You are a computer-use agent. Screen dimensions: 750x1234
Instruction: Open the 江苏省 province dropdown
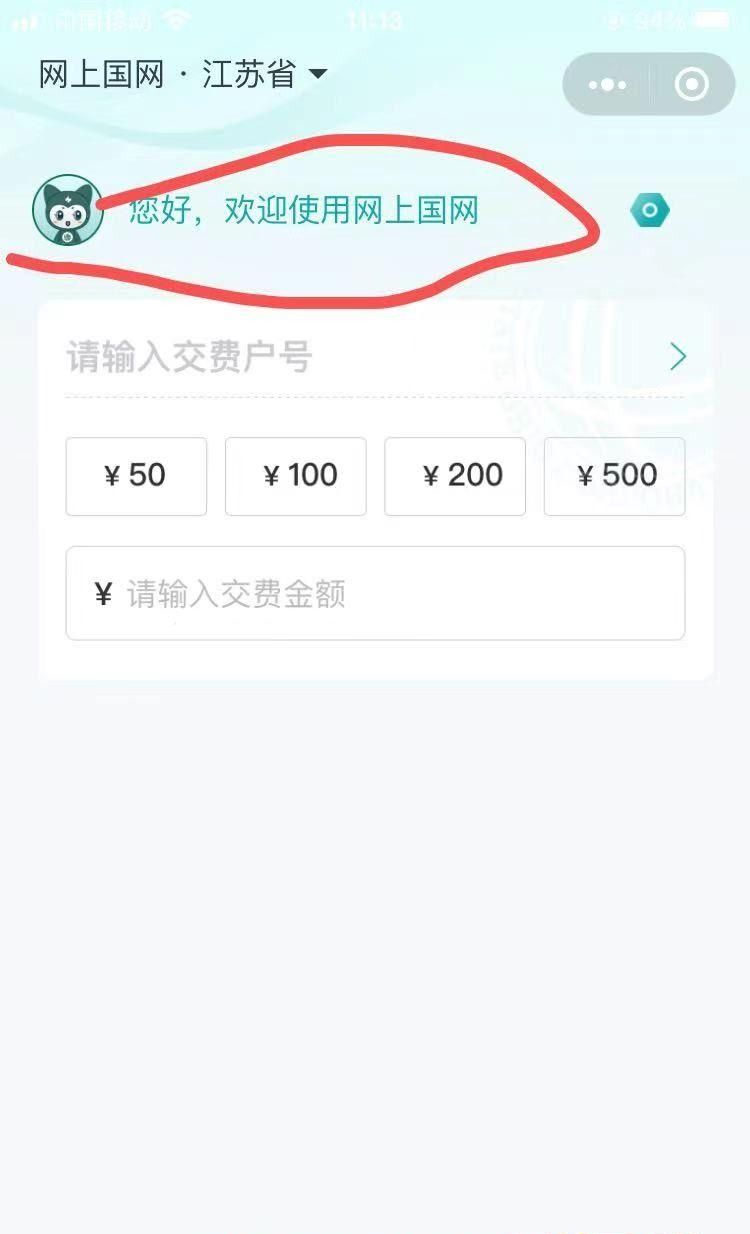pos(265,74)
